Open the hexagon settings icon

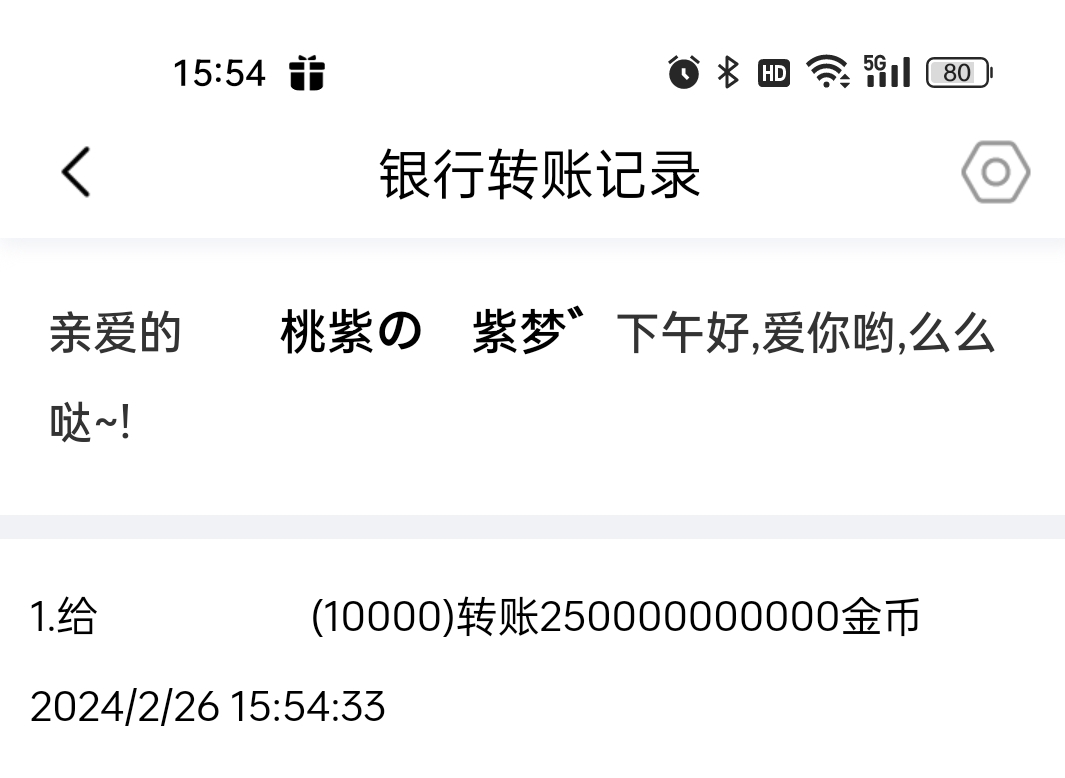[995, 173]
